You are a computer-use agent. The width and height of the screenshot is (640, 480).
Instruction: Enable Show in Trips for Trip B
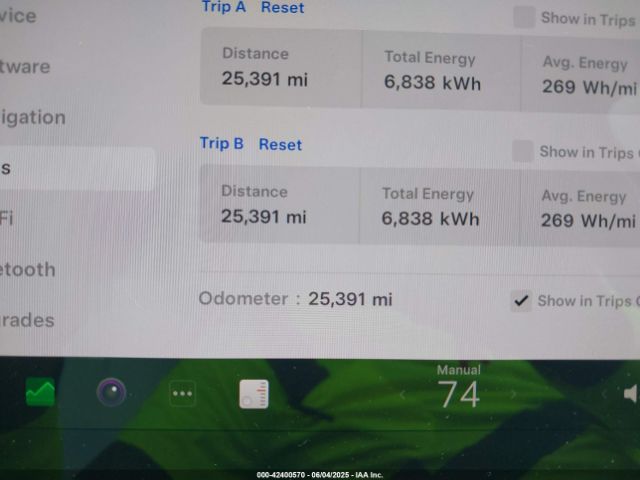click(522, 151)
